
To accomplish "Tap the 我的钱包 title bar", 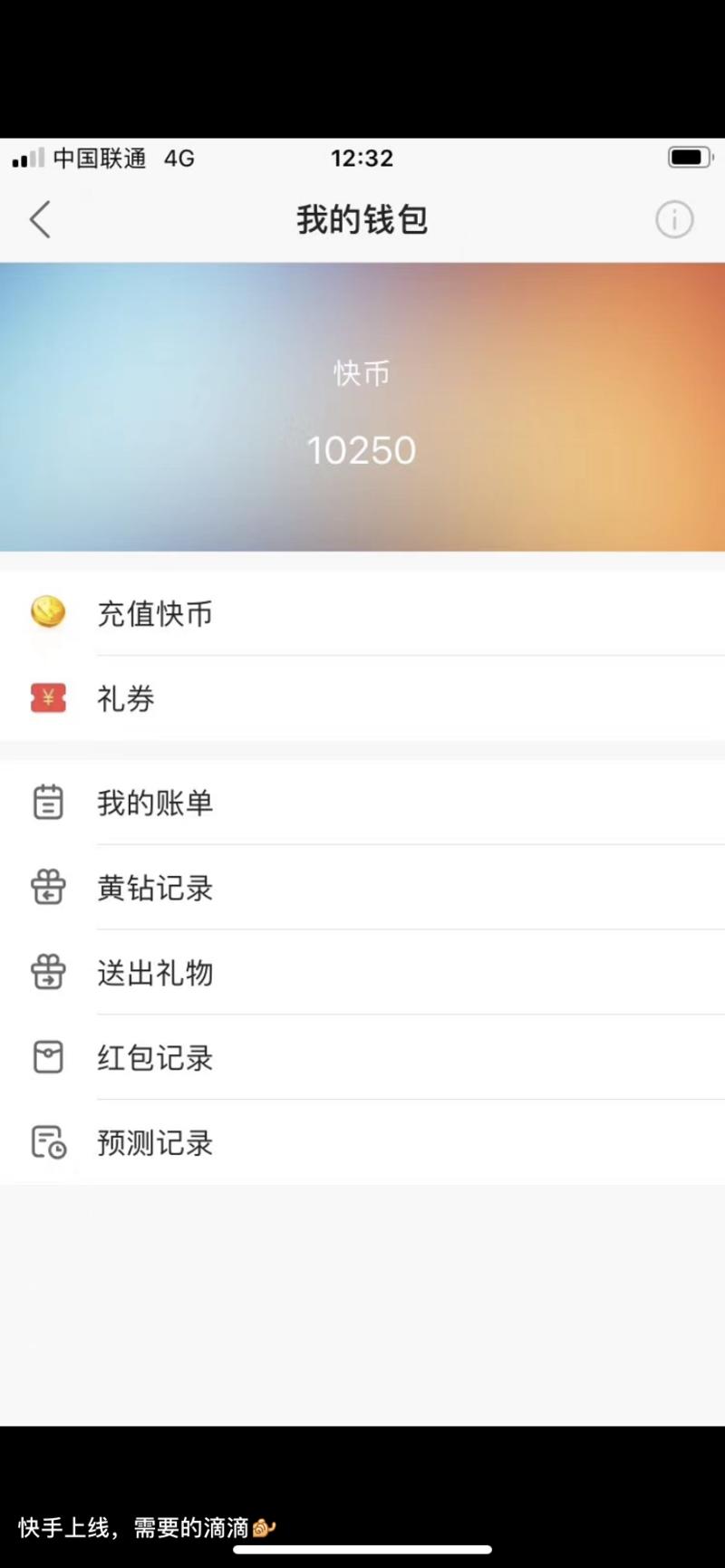I will [x=362, y=219].
